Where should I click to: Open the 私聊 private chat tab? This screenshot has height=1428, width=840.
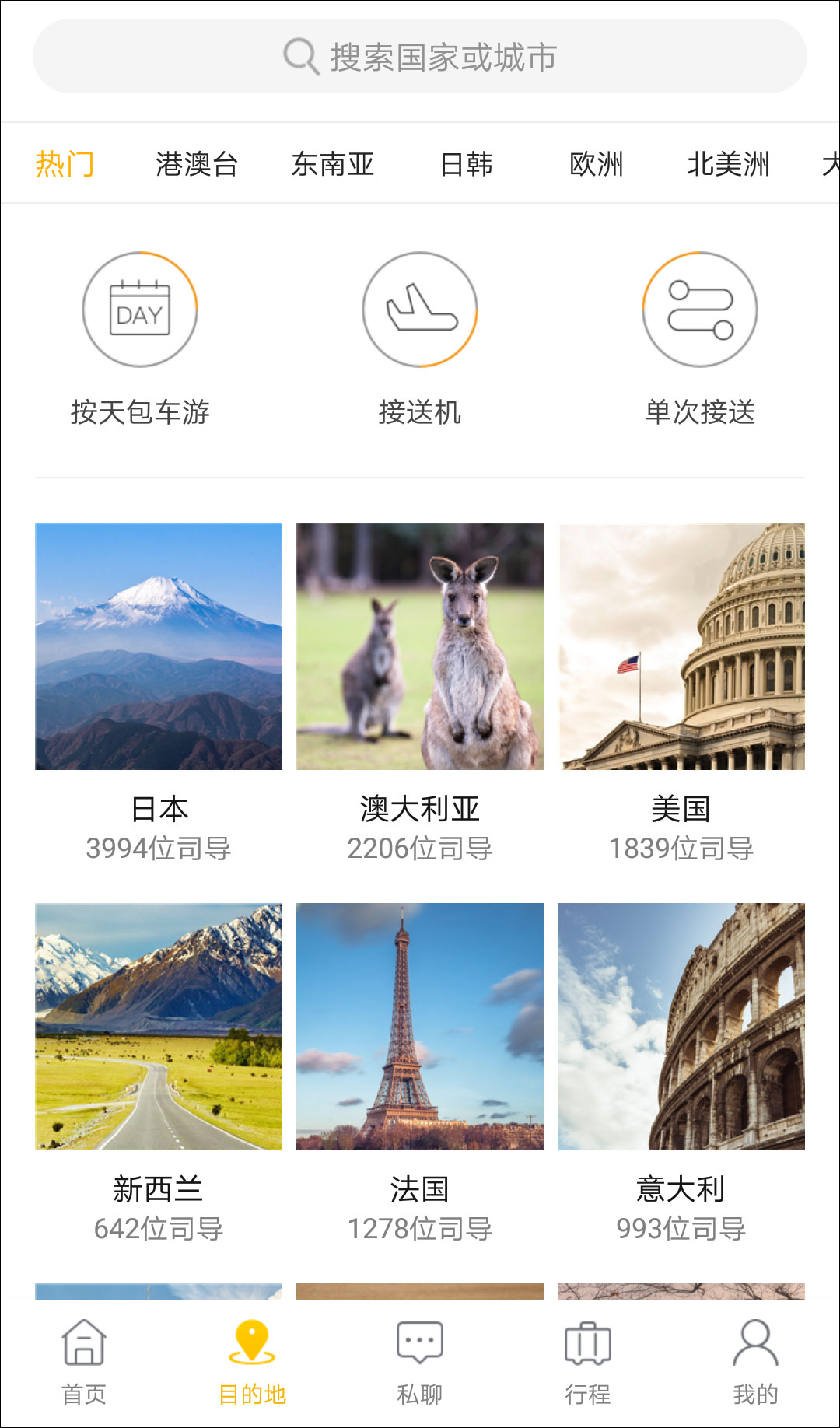(x=420, y=1361)
